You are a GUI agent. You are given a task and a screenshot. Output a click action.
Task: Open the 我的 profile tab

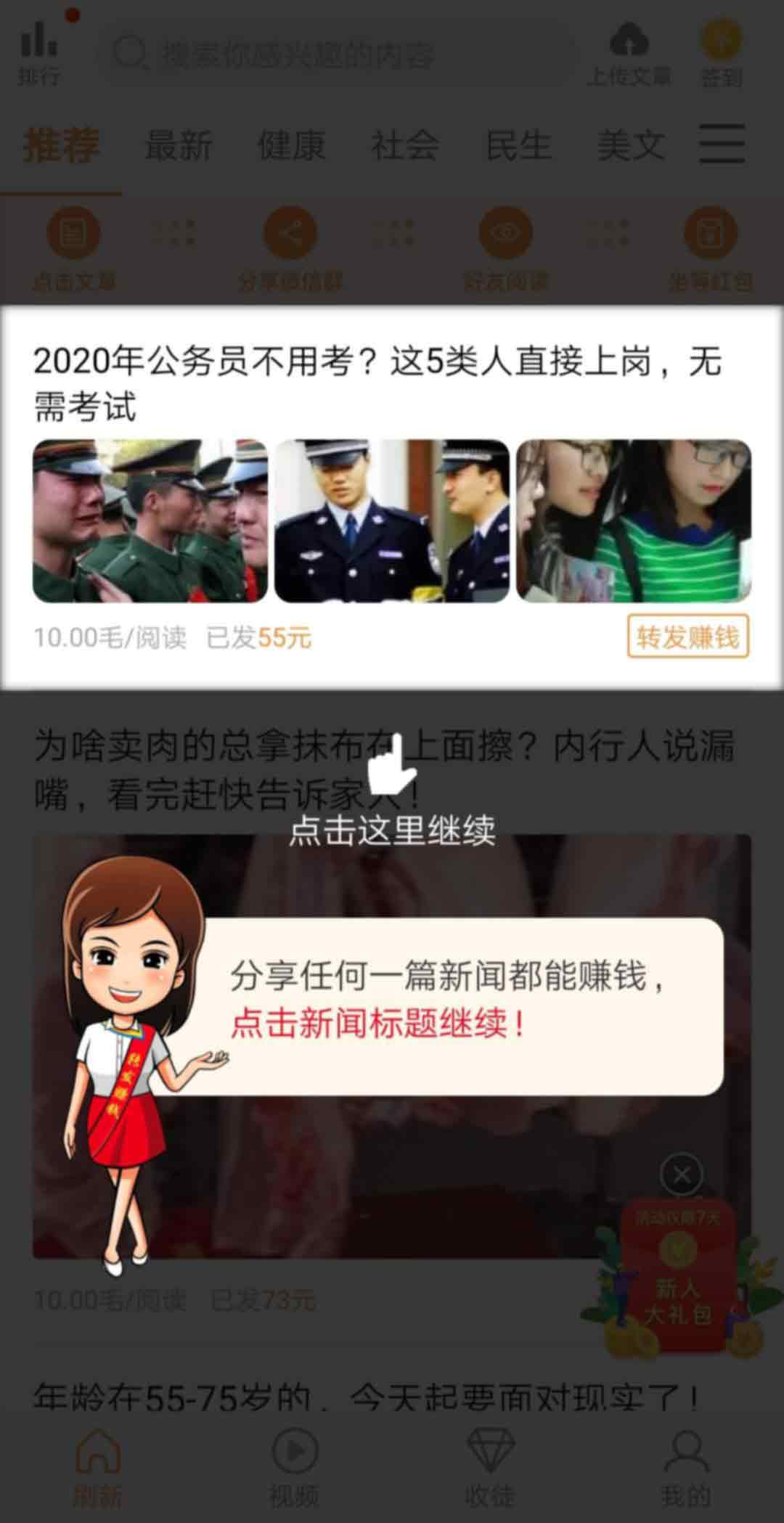(686, 1467)
